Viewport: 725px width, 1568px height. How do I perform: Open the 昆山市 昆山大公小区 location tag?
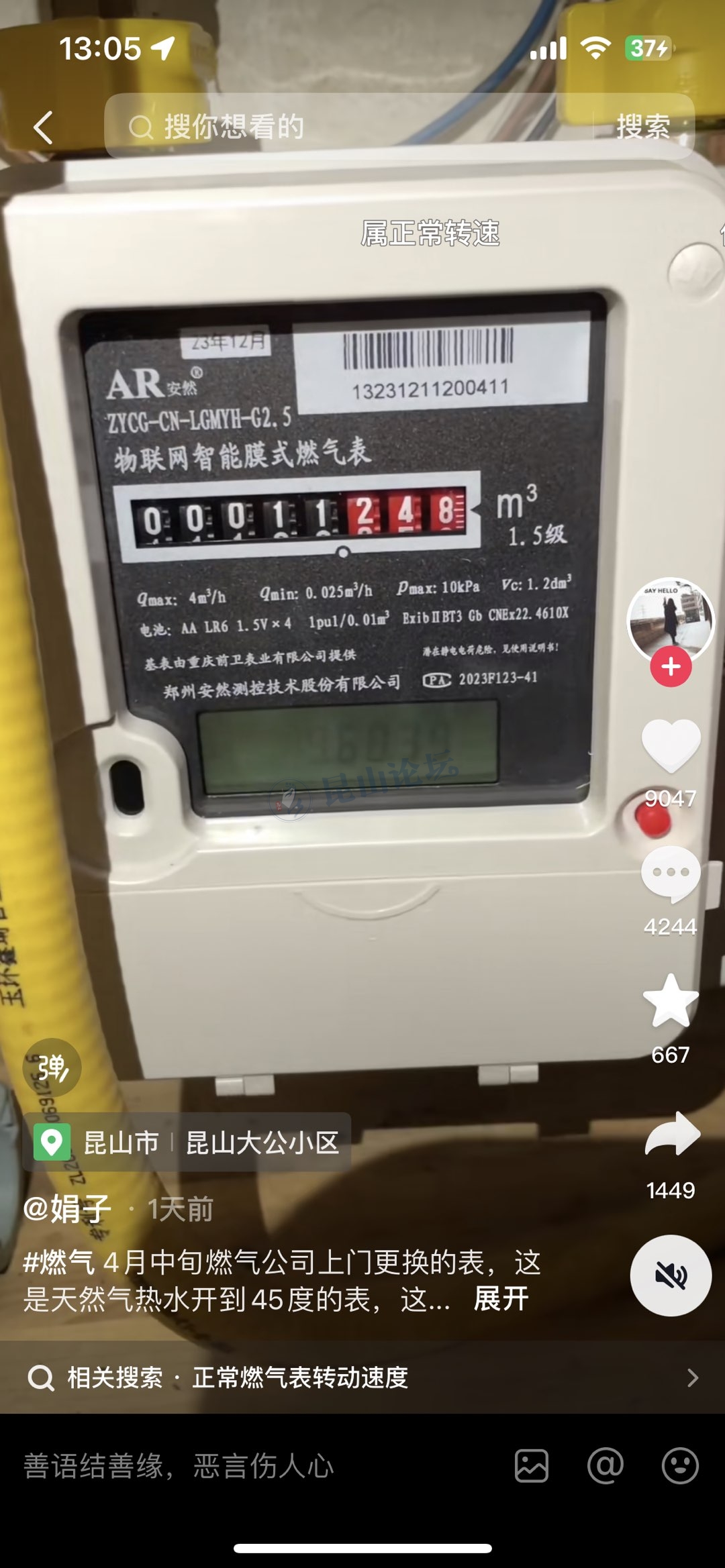pos(187,1142)
